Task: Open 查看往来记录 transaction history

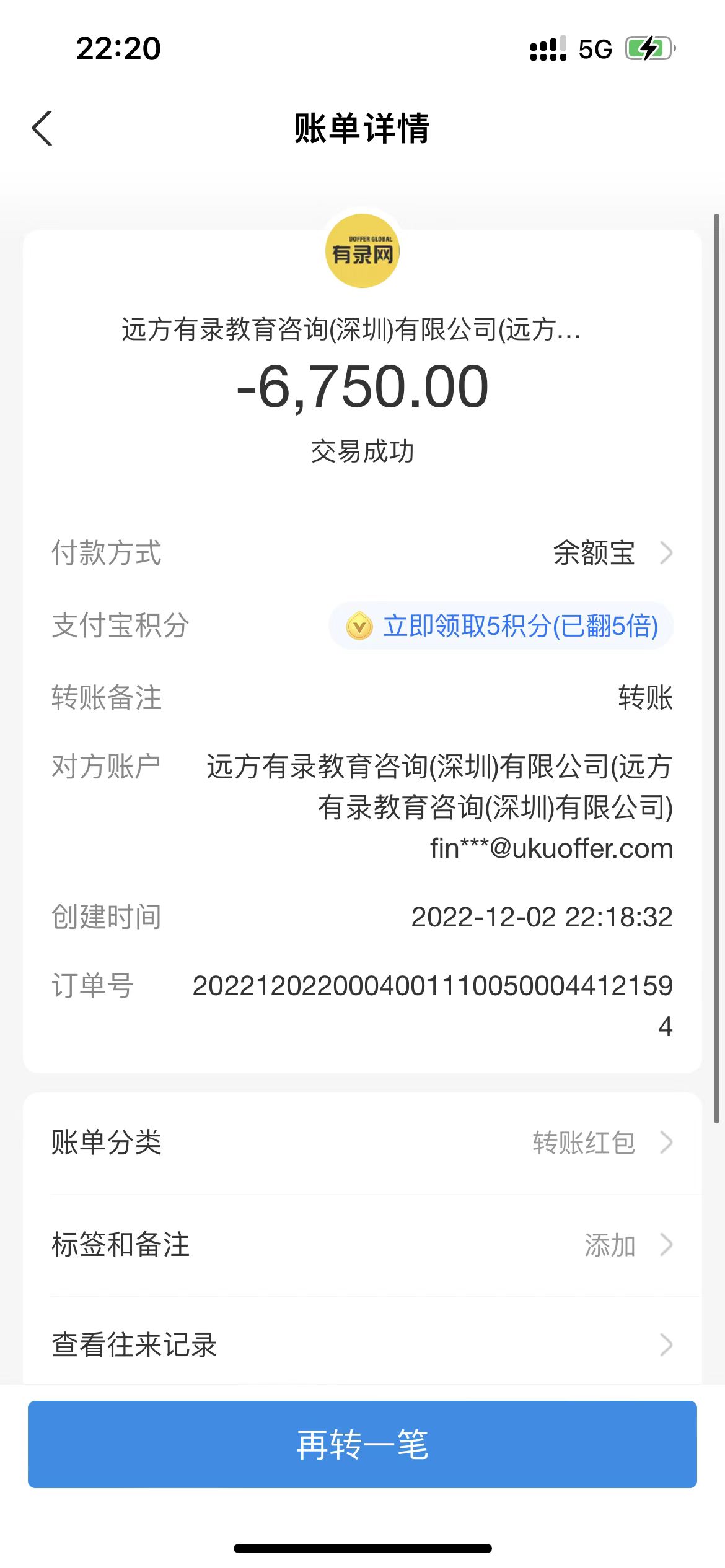Action: (x=362, y=1344)
